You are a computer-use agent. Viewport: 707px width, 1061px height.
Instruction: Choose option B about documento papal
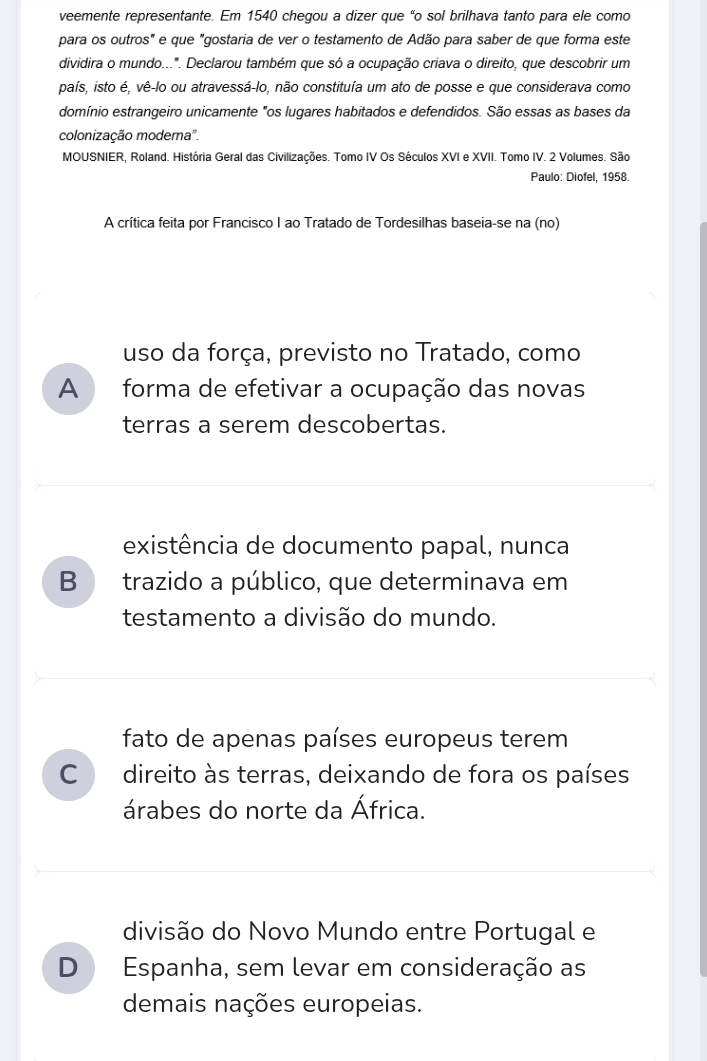68,582
